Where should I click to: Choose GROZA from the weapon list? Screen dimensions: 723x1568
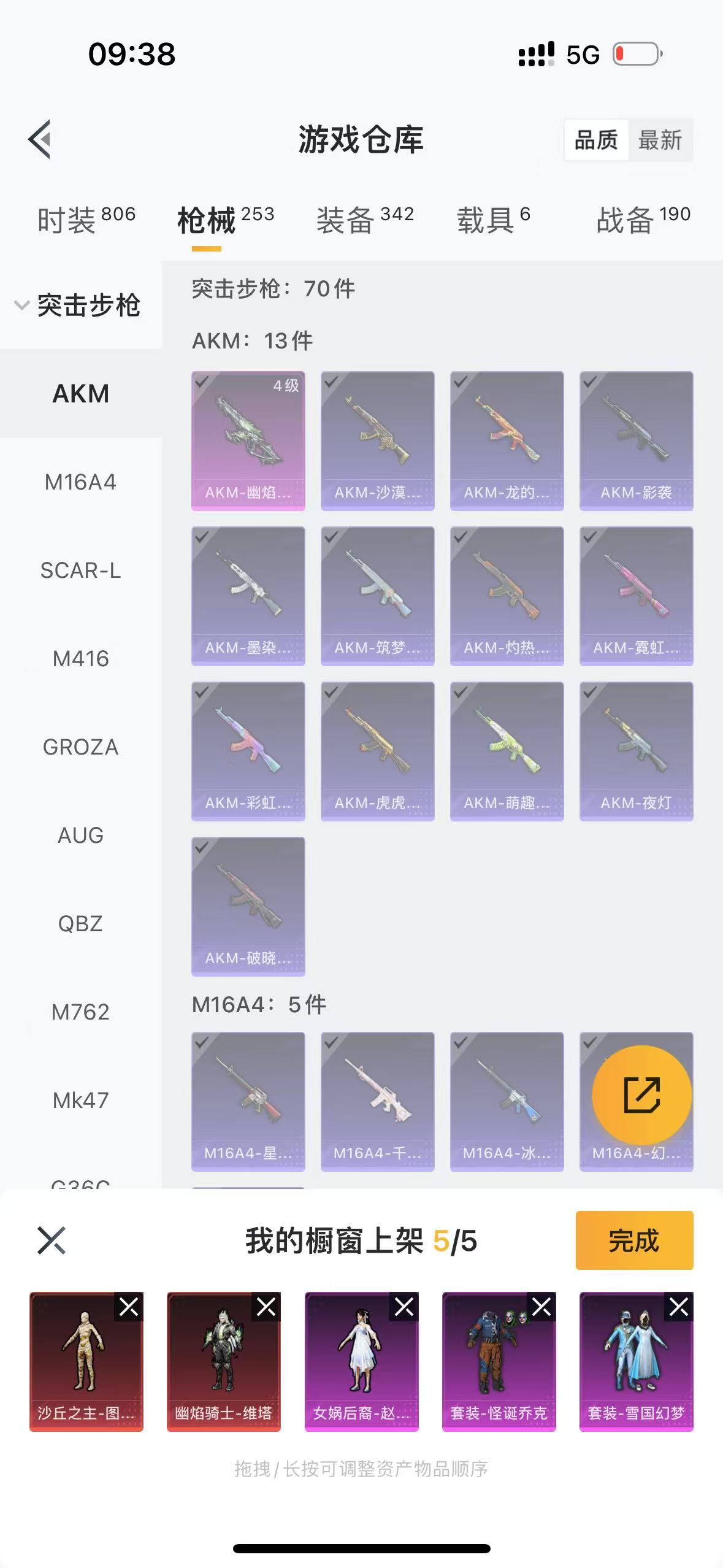[80, 747]
